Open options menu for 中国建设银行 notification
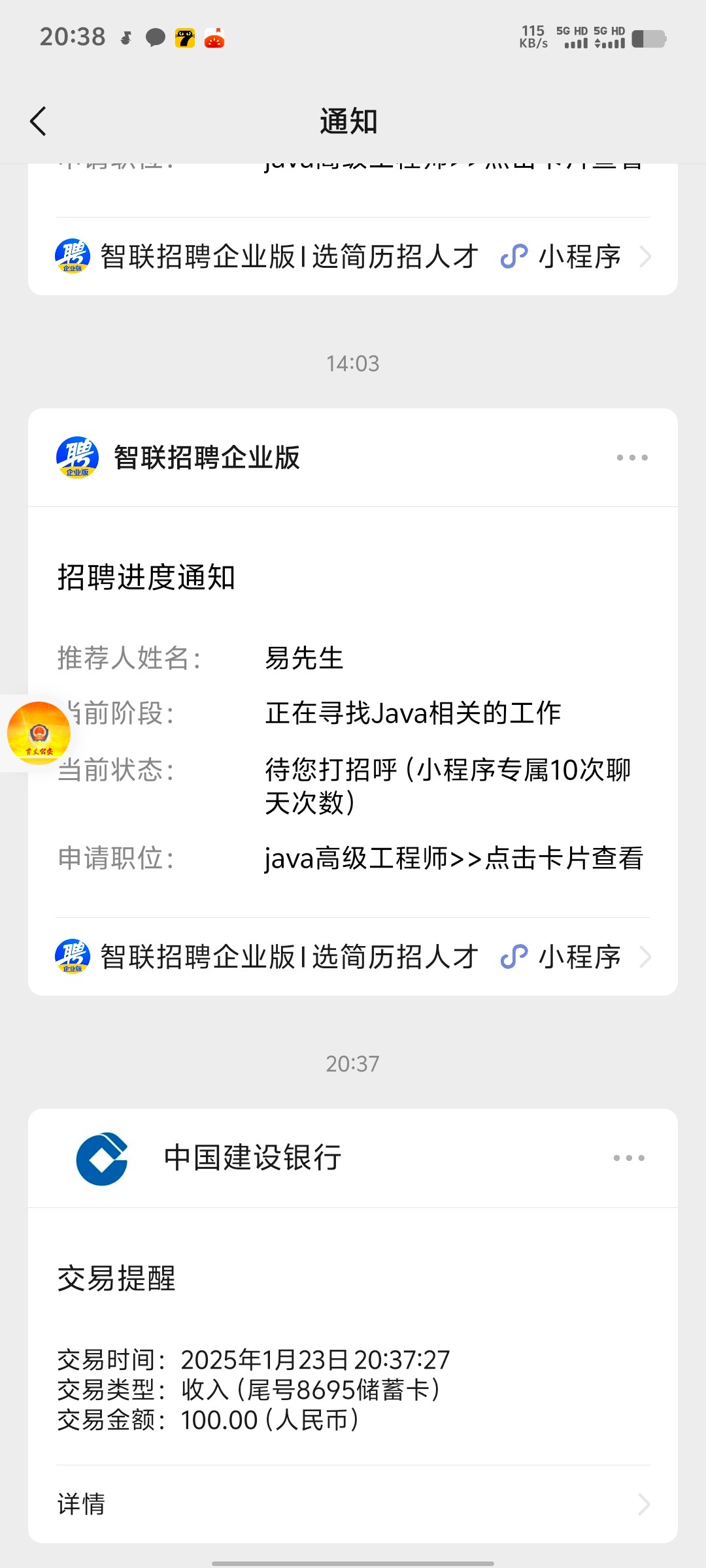706x1568 pixels. 629,1158
